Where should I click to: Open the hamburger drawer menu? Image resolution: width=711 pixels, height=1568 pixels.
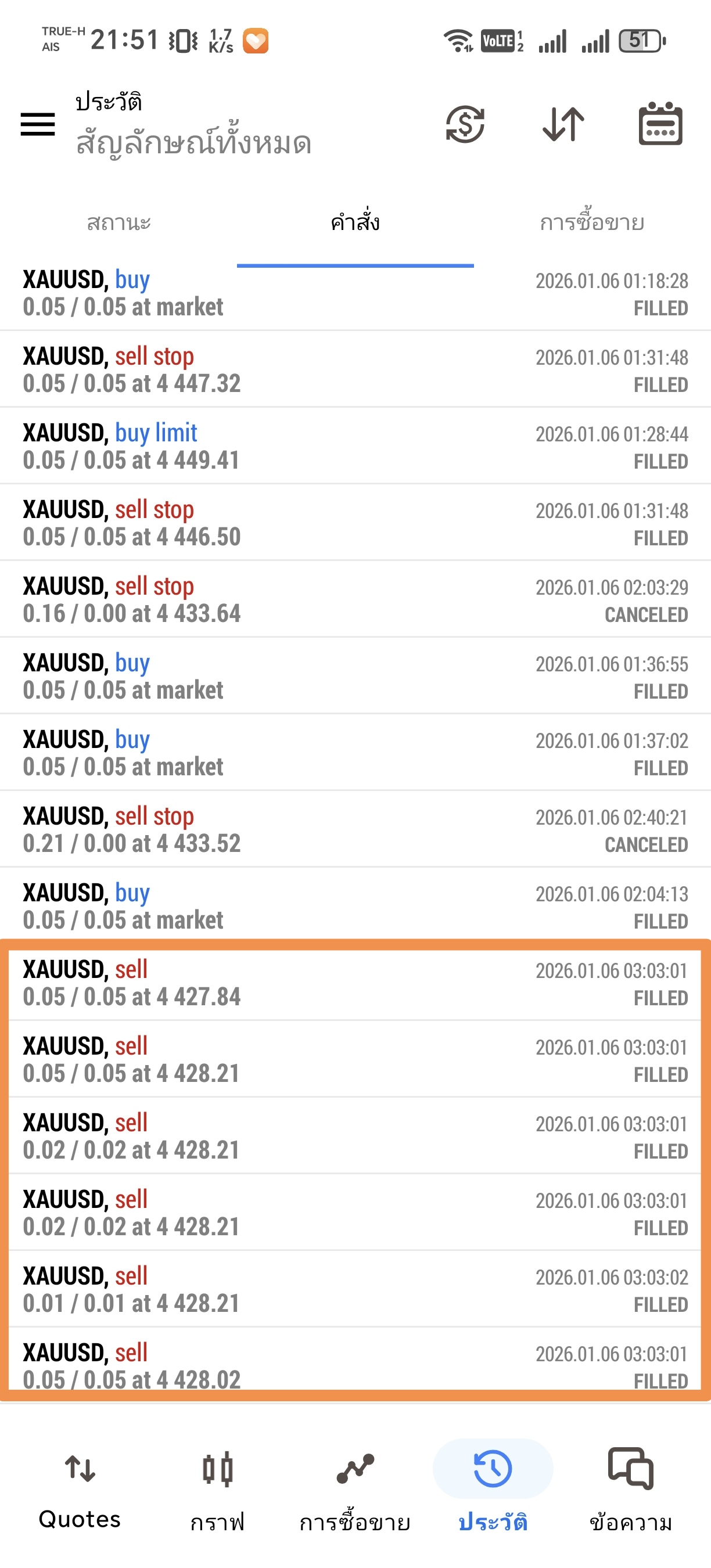(x=38, y=125)
